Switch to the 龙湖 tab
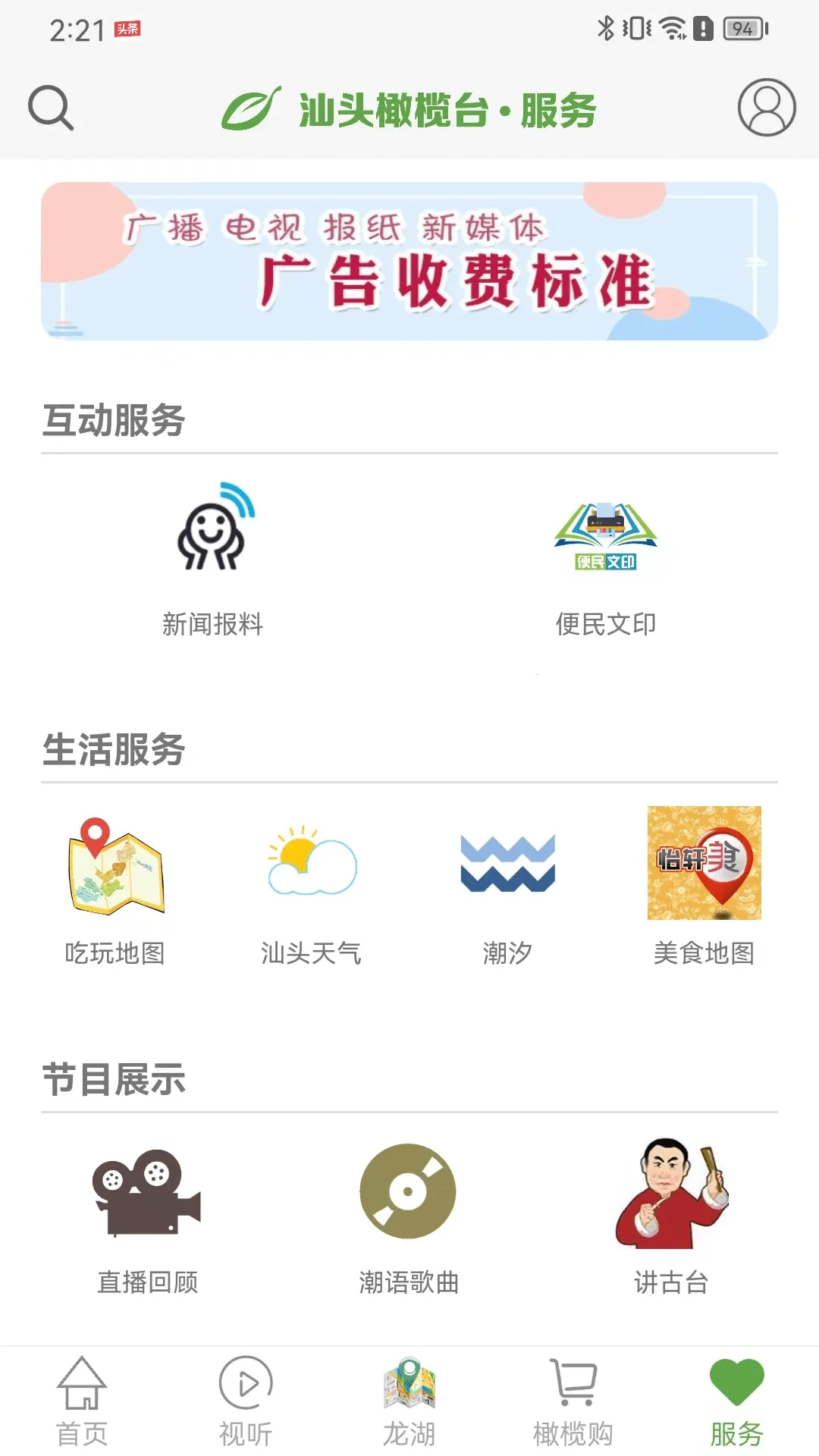 point(409,1401)
